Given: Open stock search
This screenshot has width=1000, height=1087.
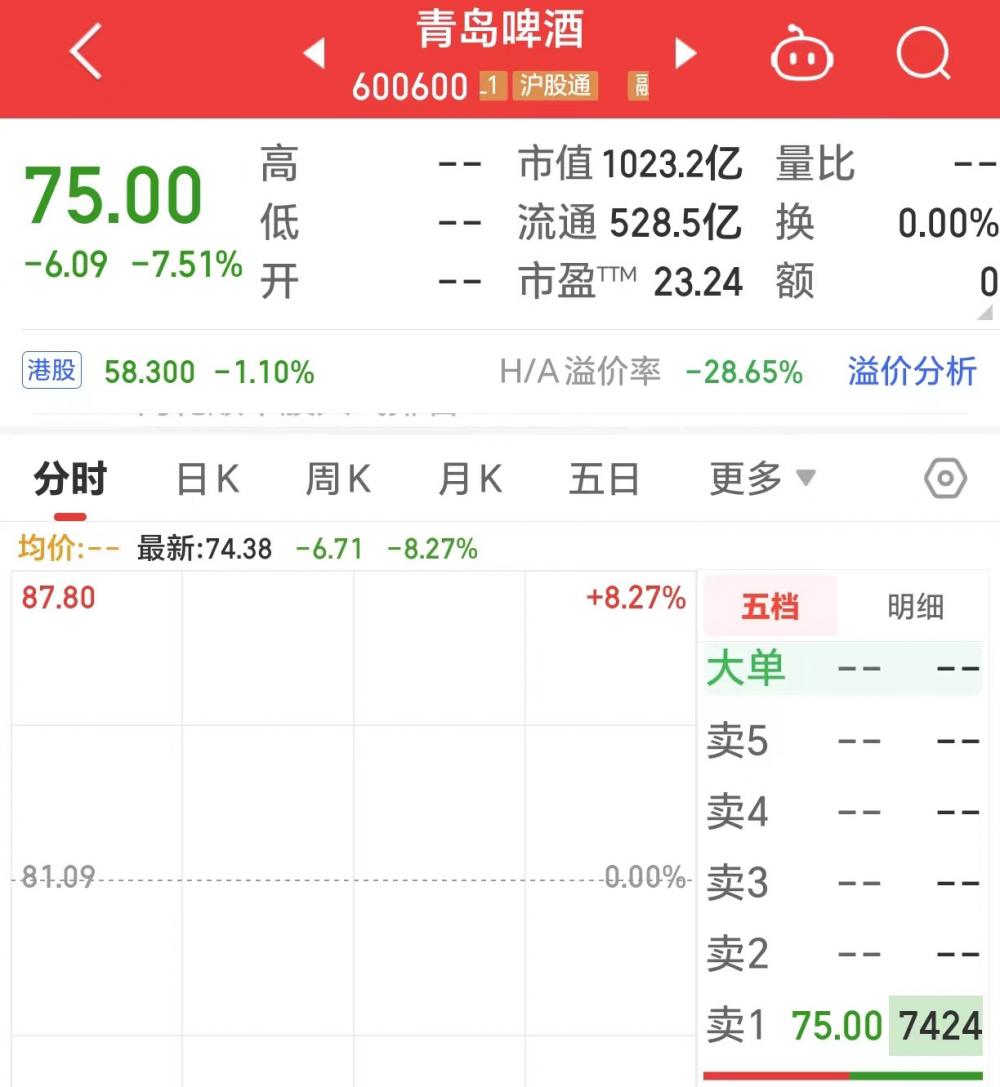Looking at the screenshot, I should click(922, 53).
